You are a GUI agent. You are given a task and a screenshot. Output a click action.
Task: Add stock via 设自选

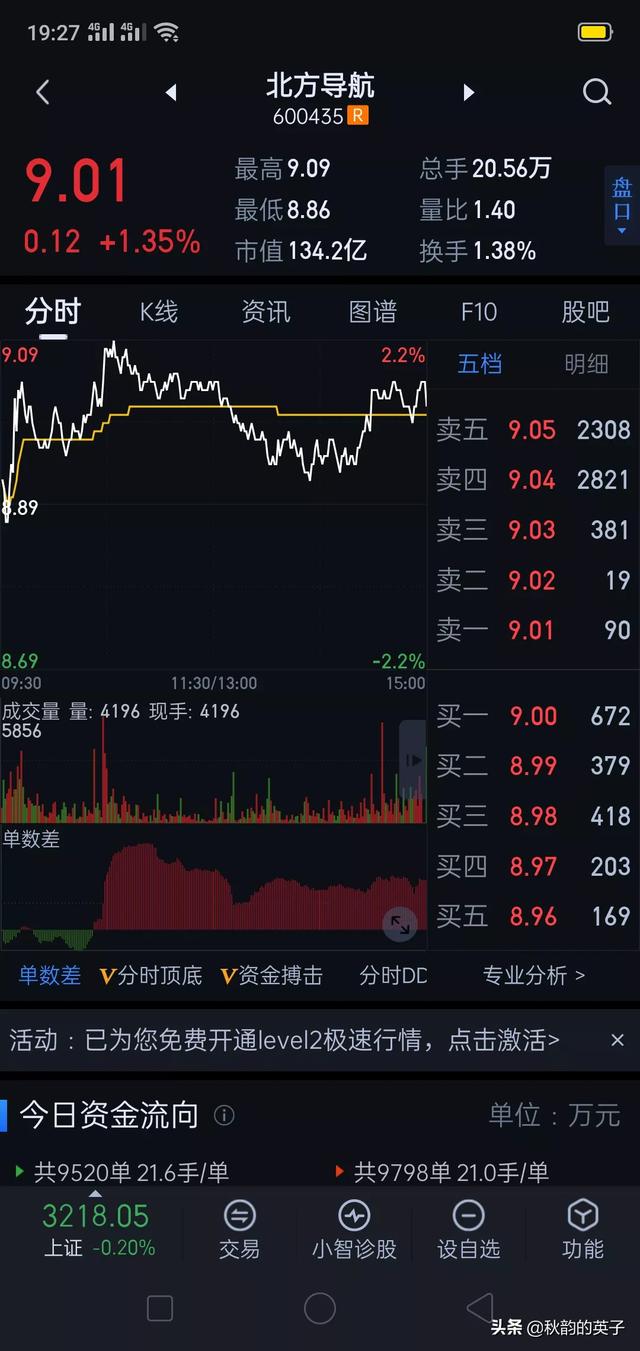tap(468, 1229)
